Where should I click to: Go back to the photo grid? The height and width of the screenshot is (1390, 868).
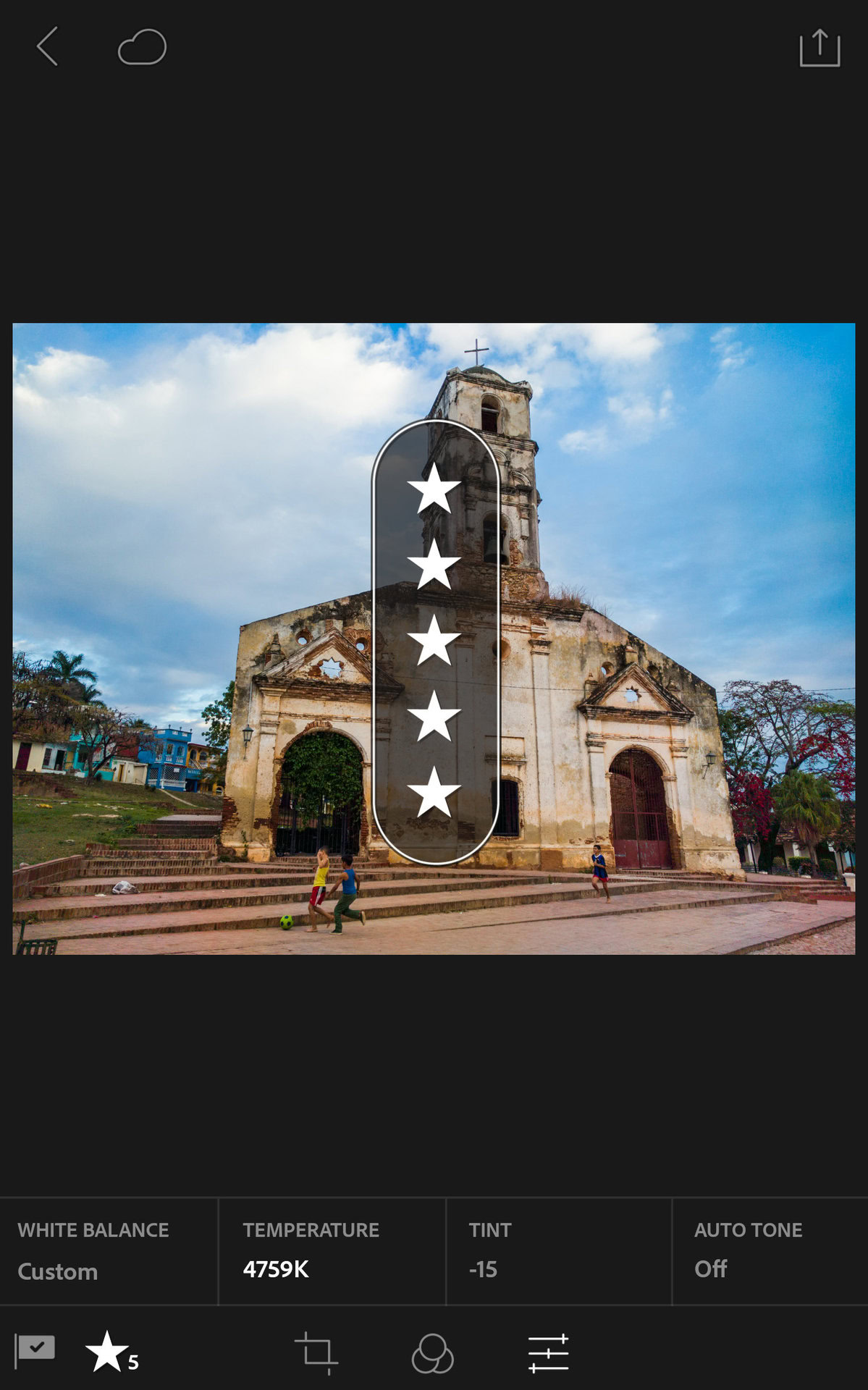click(48, 47)
